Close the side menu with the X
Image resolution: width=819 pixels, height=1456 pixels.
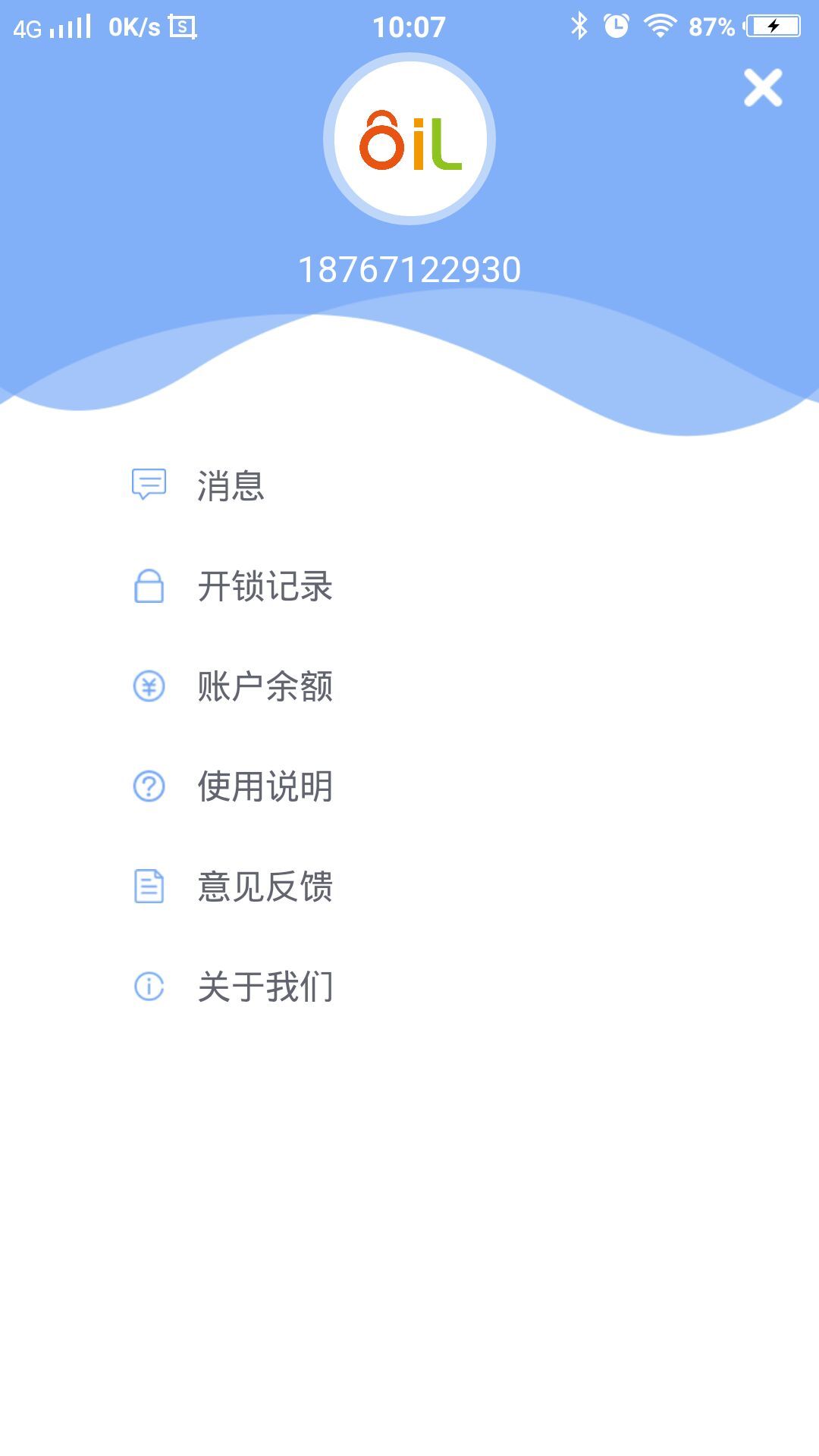pyautogui.click(x=762, y=88)
